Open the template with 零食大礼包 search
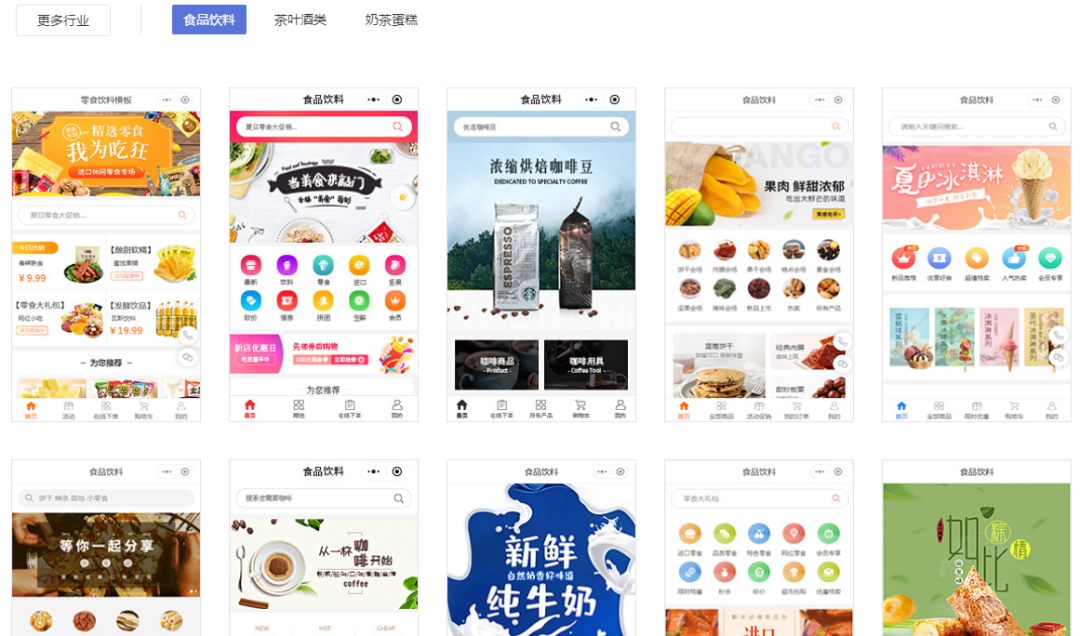Viewport: 1080px width, 636px height. 759,548
